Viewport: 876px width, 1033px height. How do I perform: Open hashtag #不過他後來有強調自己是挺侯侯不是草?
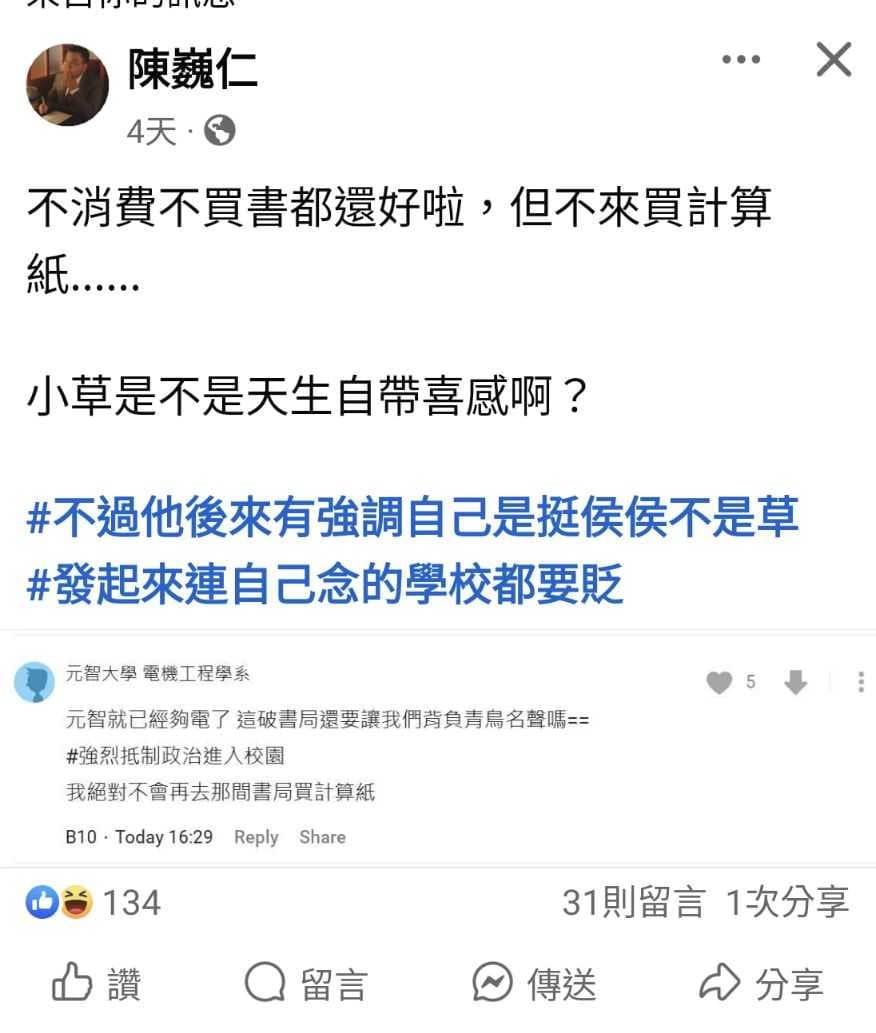pyautogui.click(x=412, y=517)
